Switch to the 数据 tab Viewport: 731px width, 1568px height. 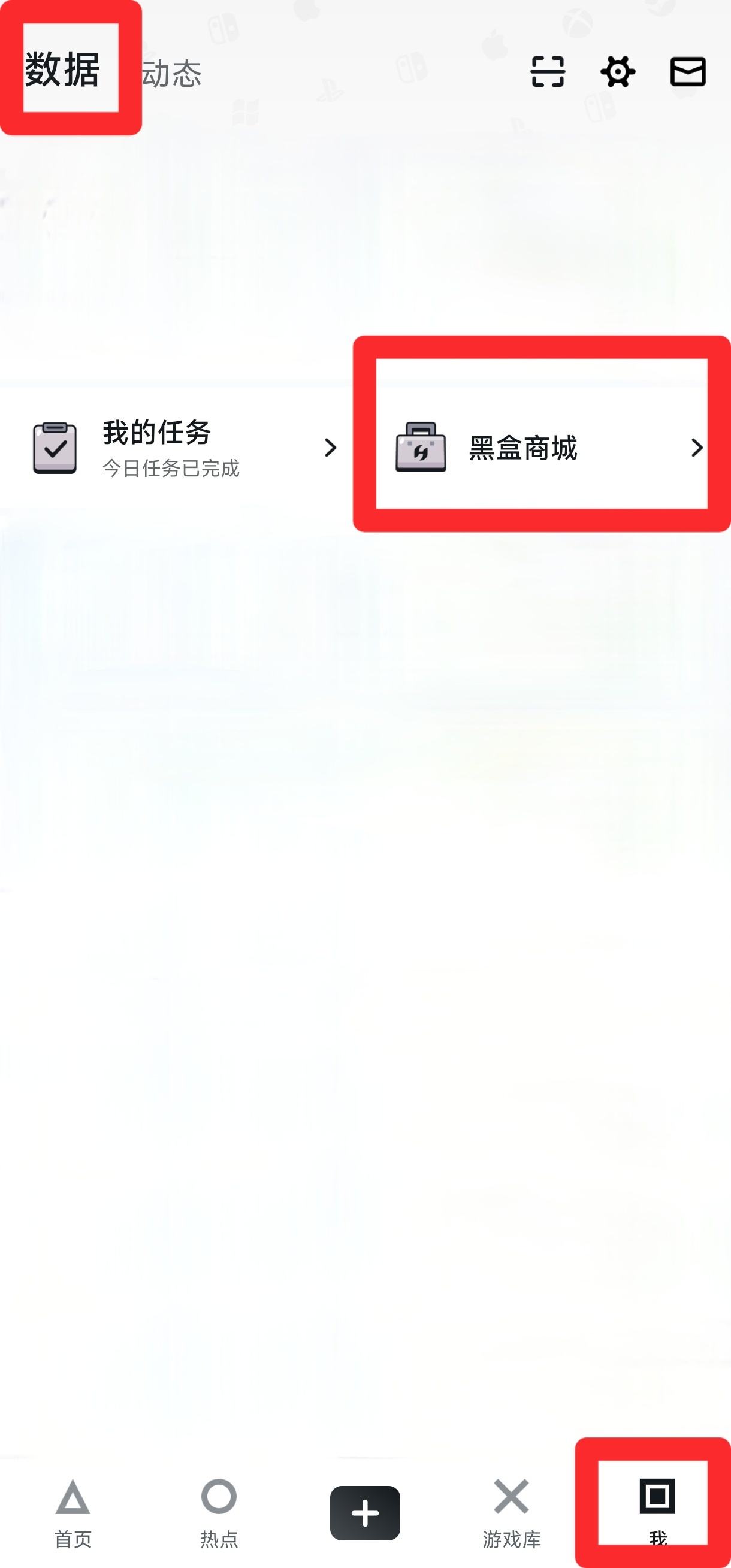[63, 70]
